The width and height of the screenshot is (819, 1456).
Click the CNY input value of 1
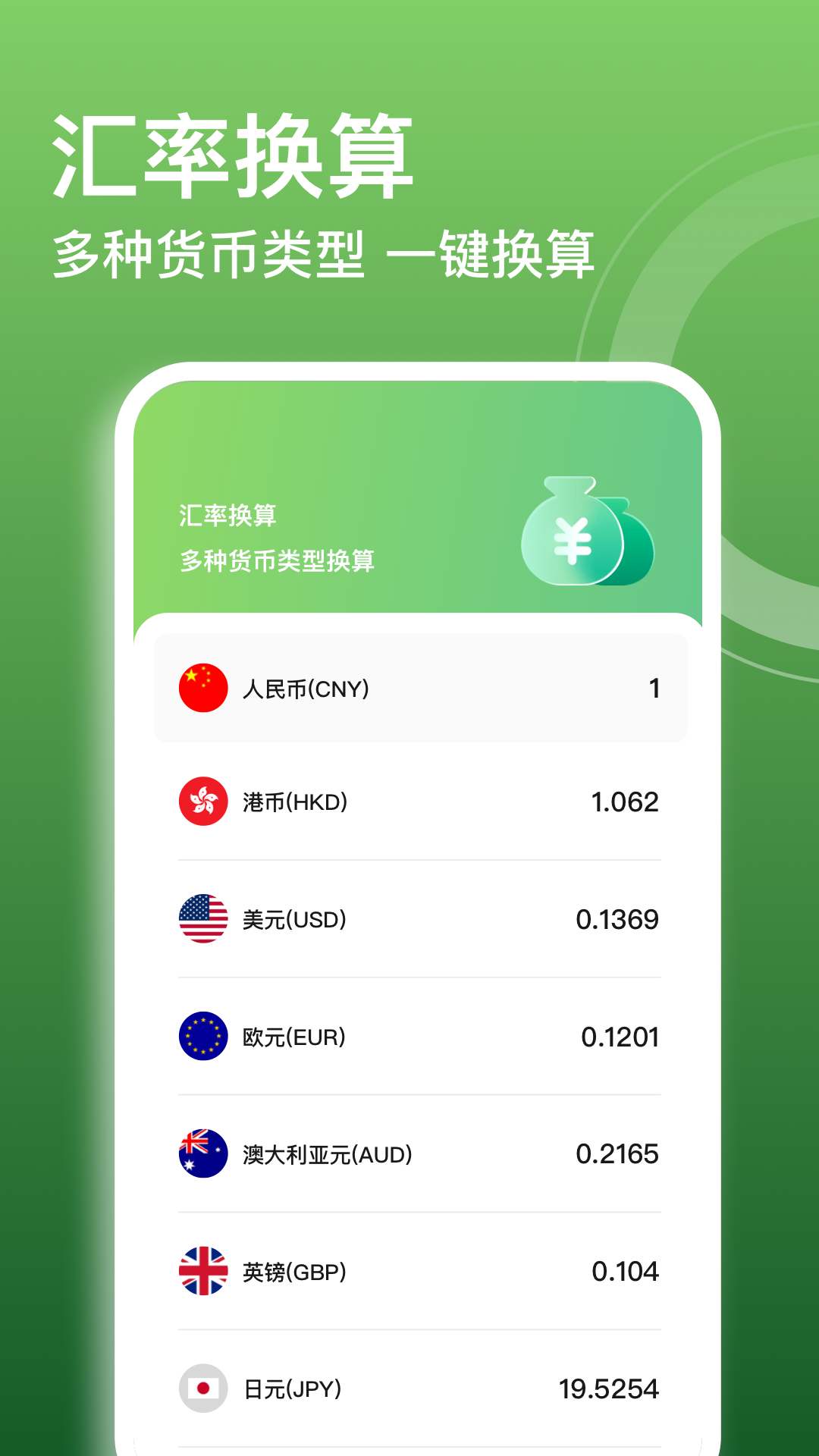(654, 686)
